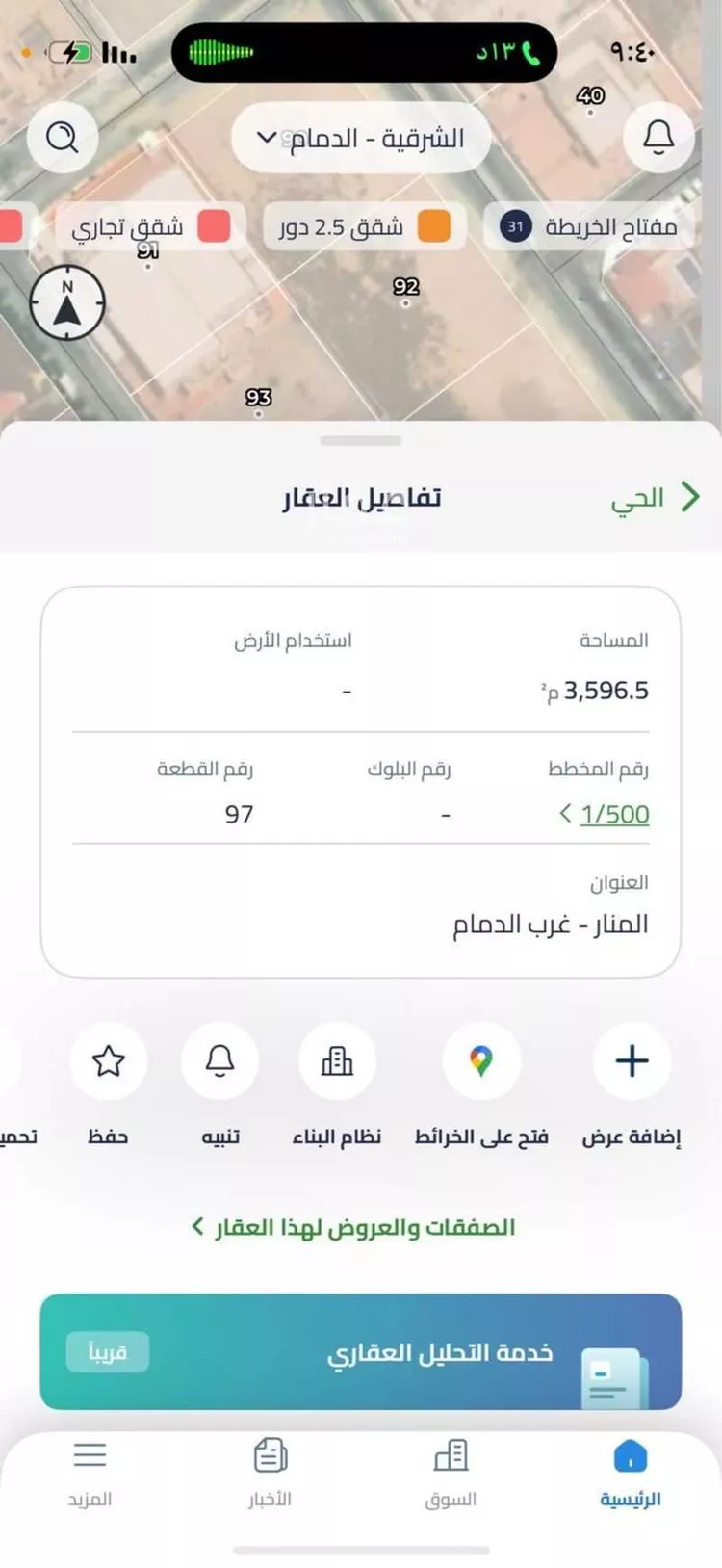The width and height of the screenshot is (722, 1568).
Task: Click the red شقق تجاري color swatch
Action: (x=214, y=226)
